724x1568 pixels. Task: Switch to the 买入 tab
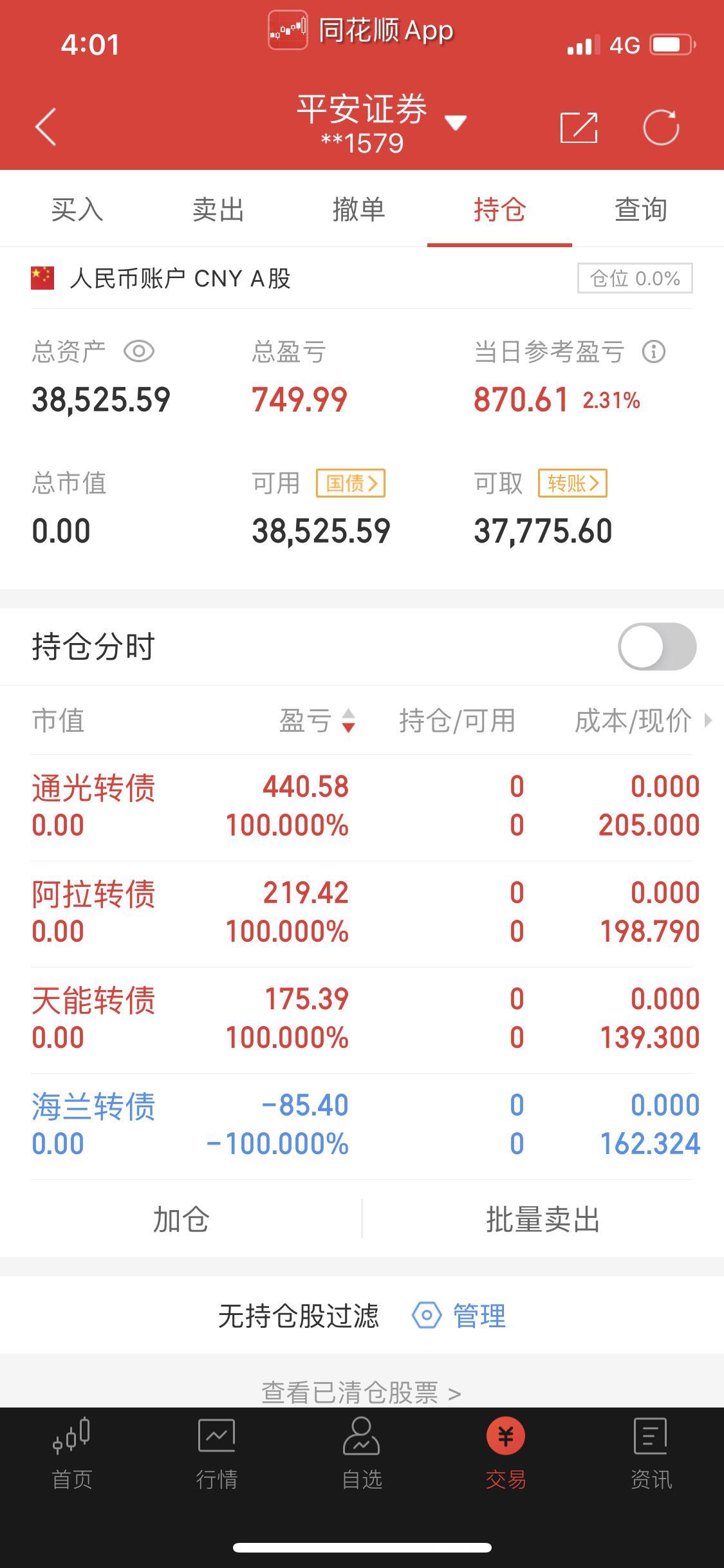pos(77,210)
